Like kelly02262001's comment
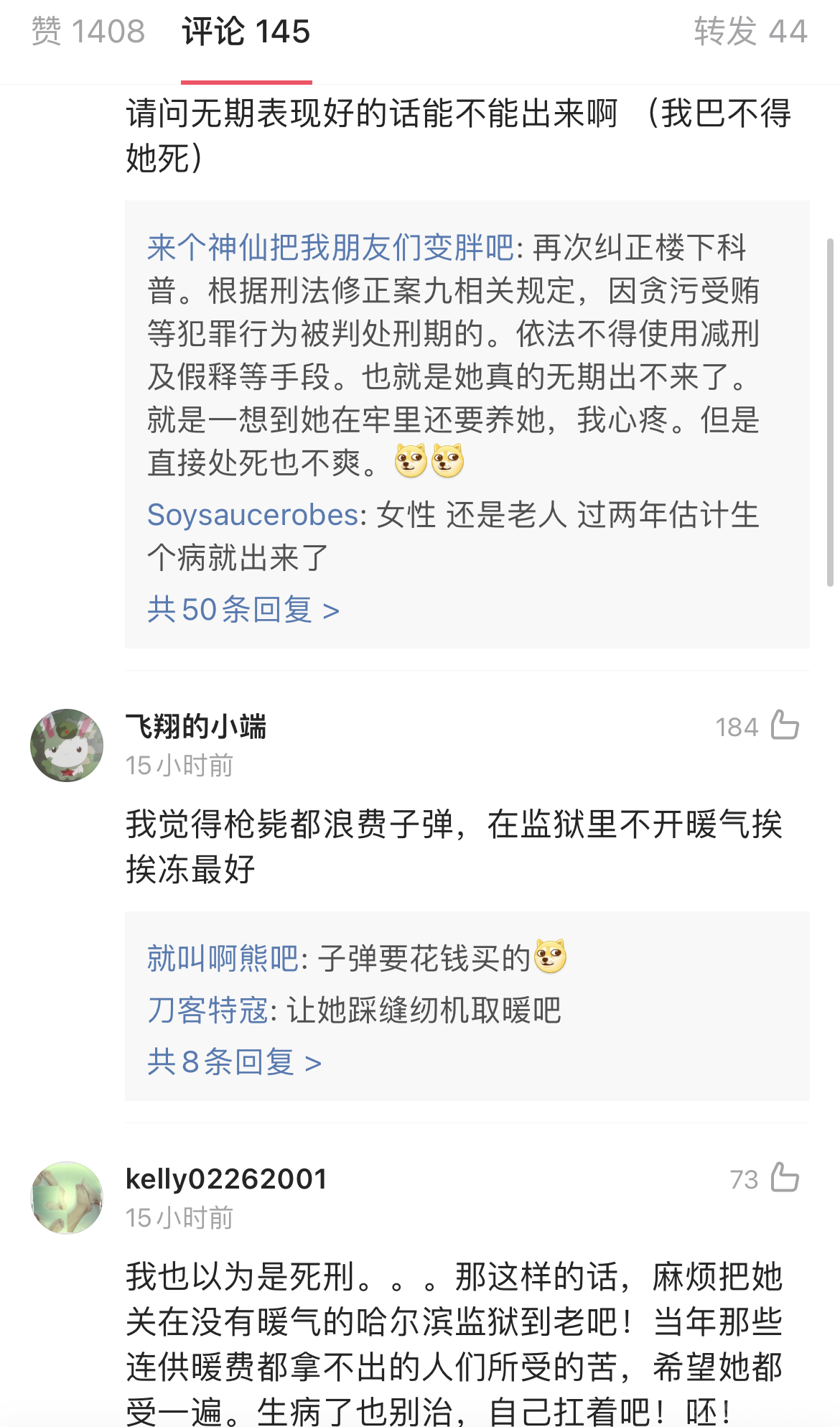This screenshot has height=1427, width=840. [784, 1178]
